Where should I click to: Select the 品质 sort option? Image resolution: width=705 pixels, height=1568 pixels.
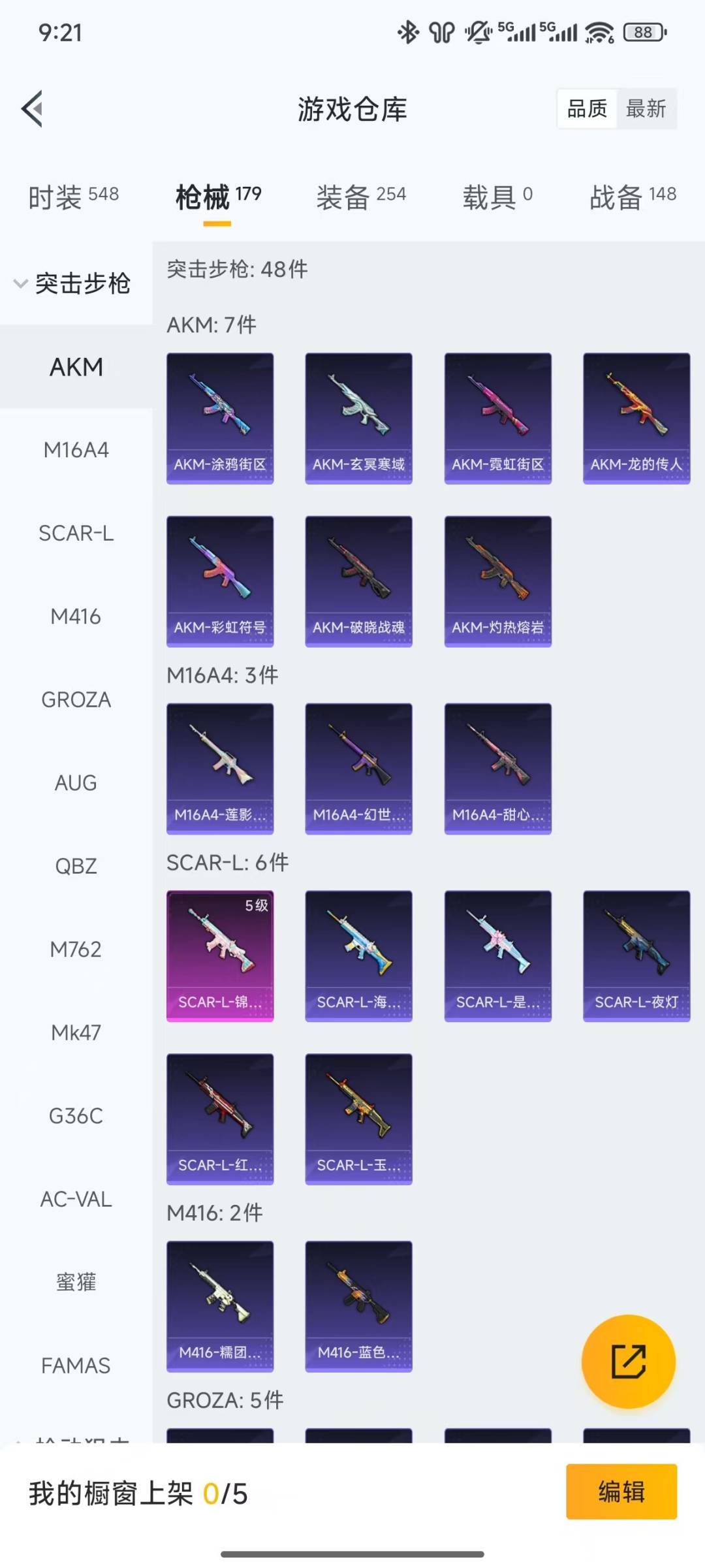(x=587, y=108)
